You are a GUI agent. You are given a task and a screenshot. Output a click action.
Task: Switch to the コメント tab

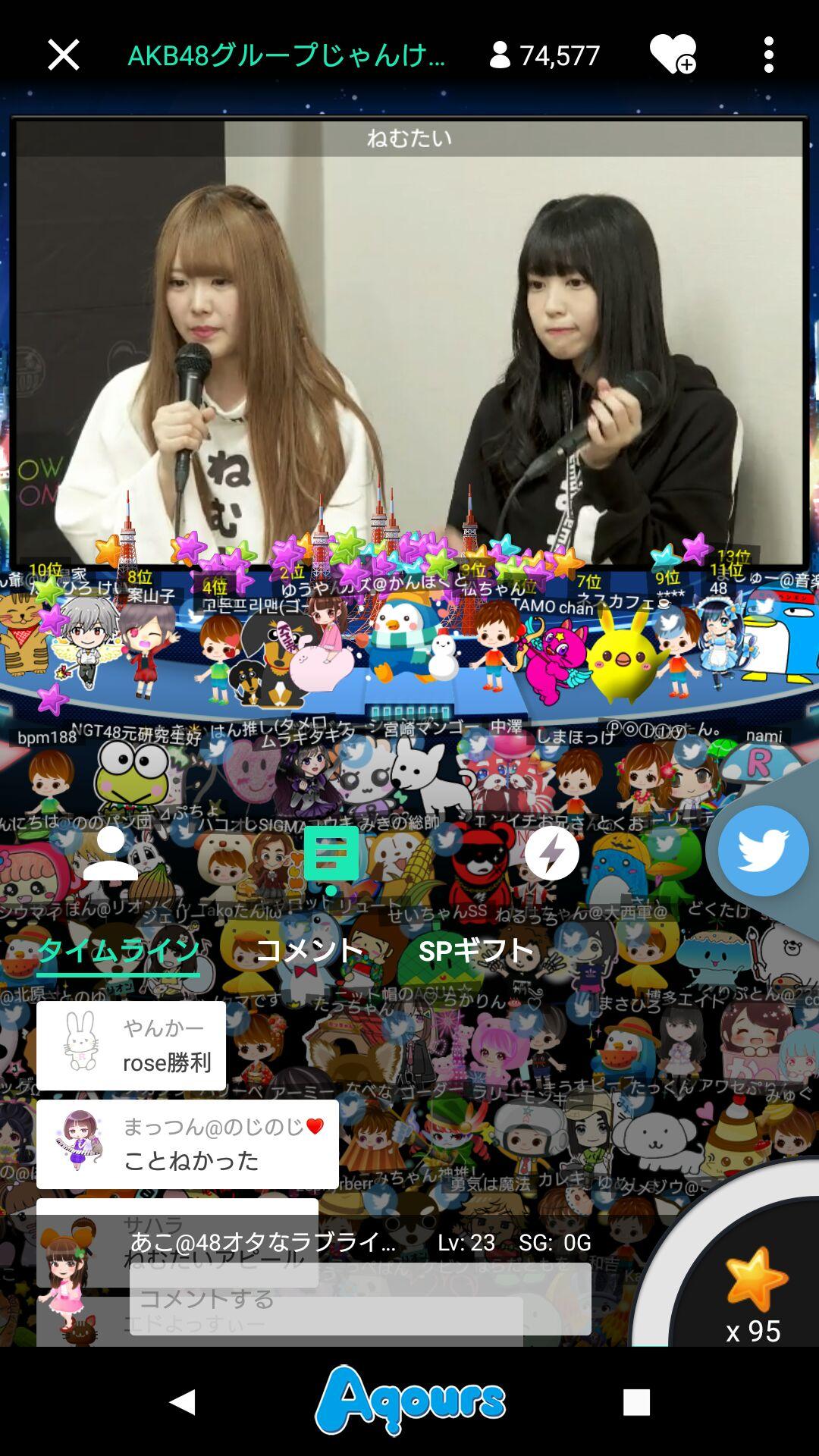(x=309, y=950)
